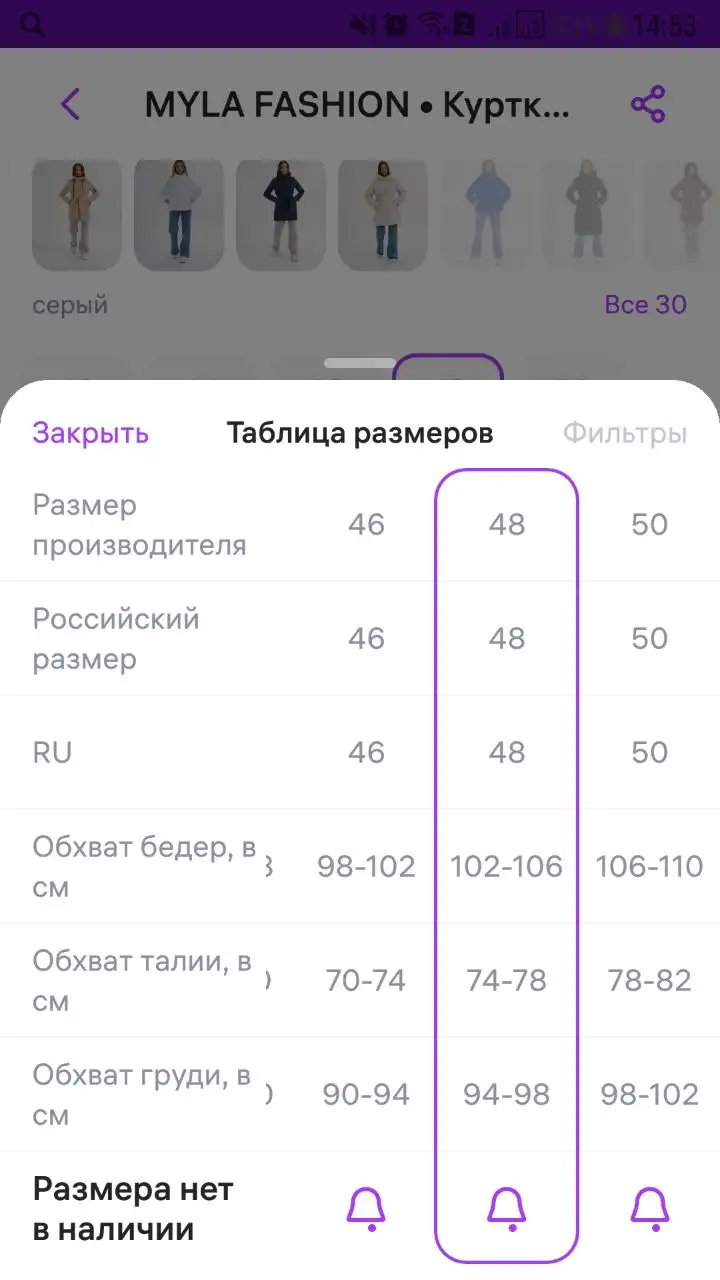Screen dimensions: 720x1280
Task: Select the dark navy jacket thumbnail
Action: [x=281, y=213]
